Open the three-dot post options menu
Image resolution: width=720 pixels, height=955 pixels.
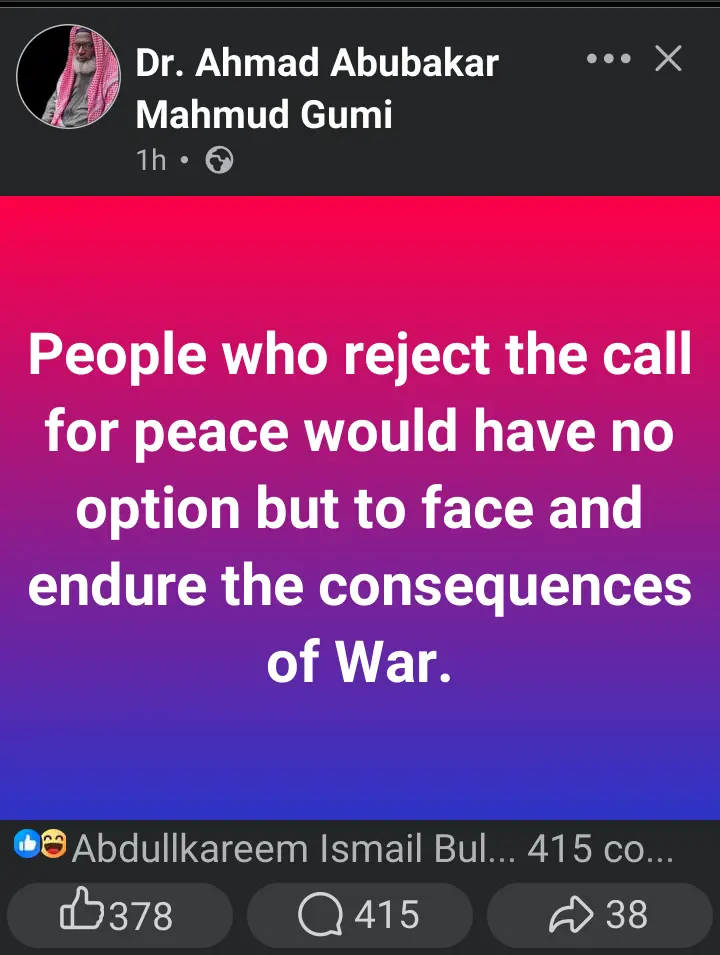pyautogui.click(x=608, y=59)
